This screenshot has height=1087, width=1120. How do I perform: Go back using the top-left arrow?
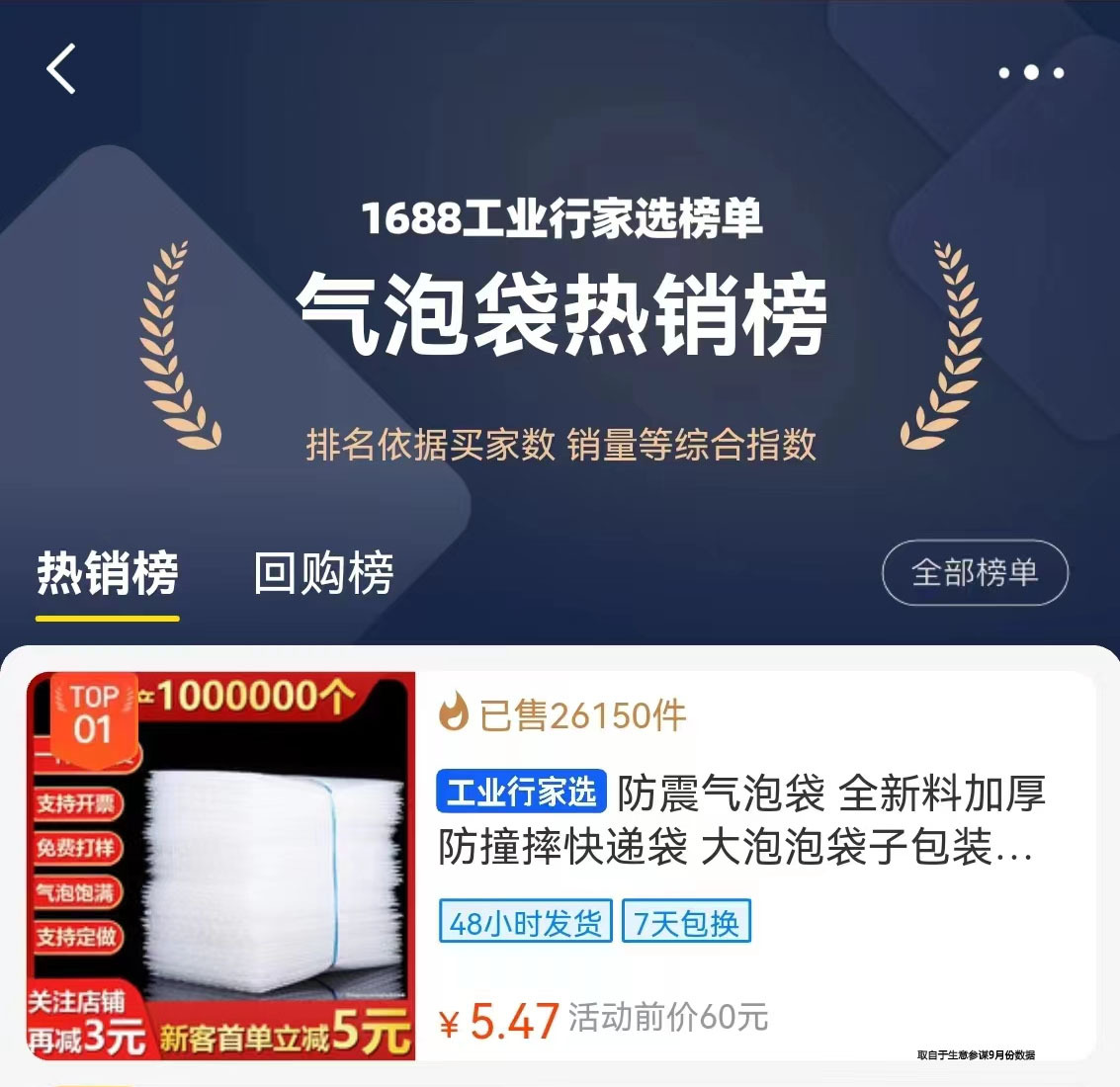tap(61, 70)
